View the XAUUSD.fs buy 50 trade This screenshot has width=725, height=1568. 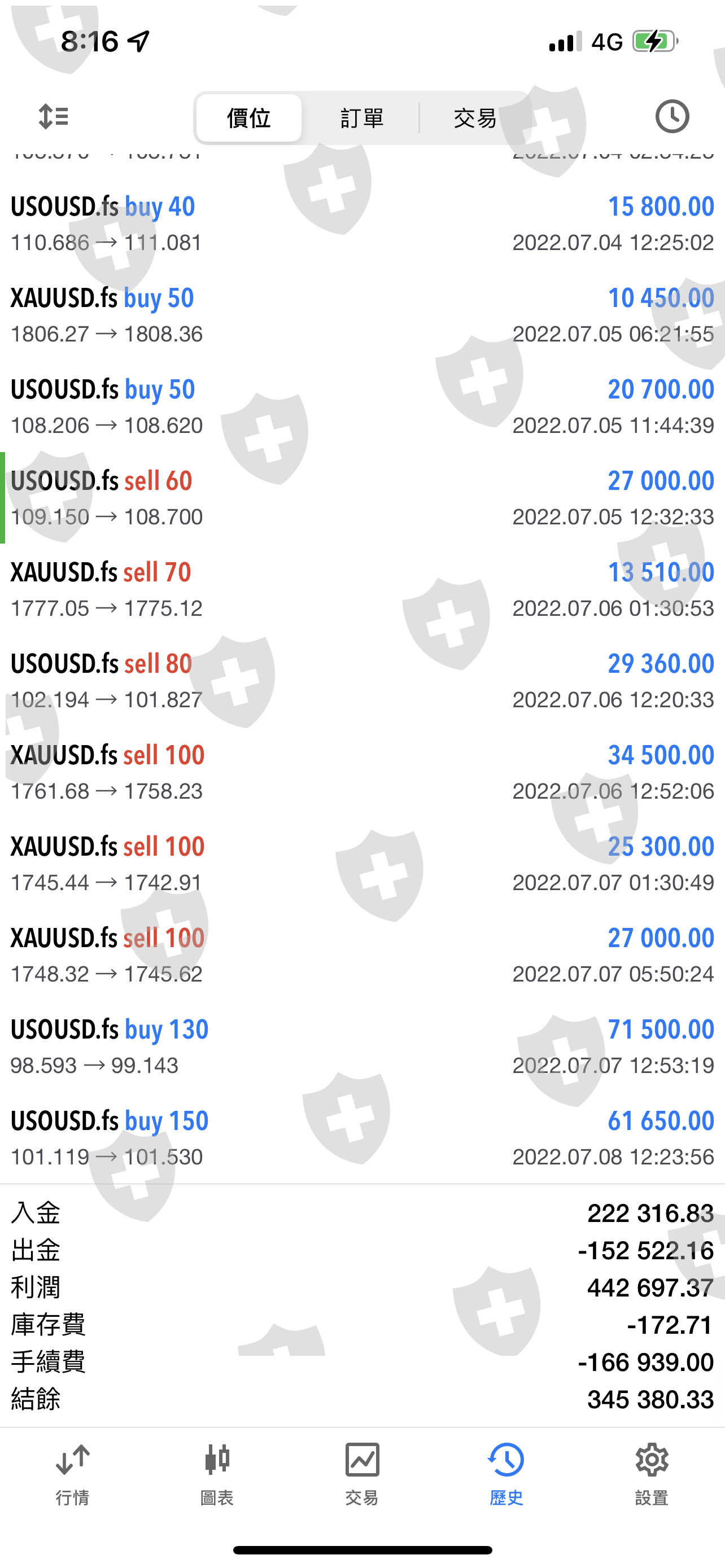tap(362, 316)
